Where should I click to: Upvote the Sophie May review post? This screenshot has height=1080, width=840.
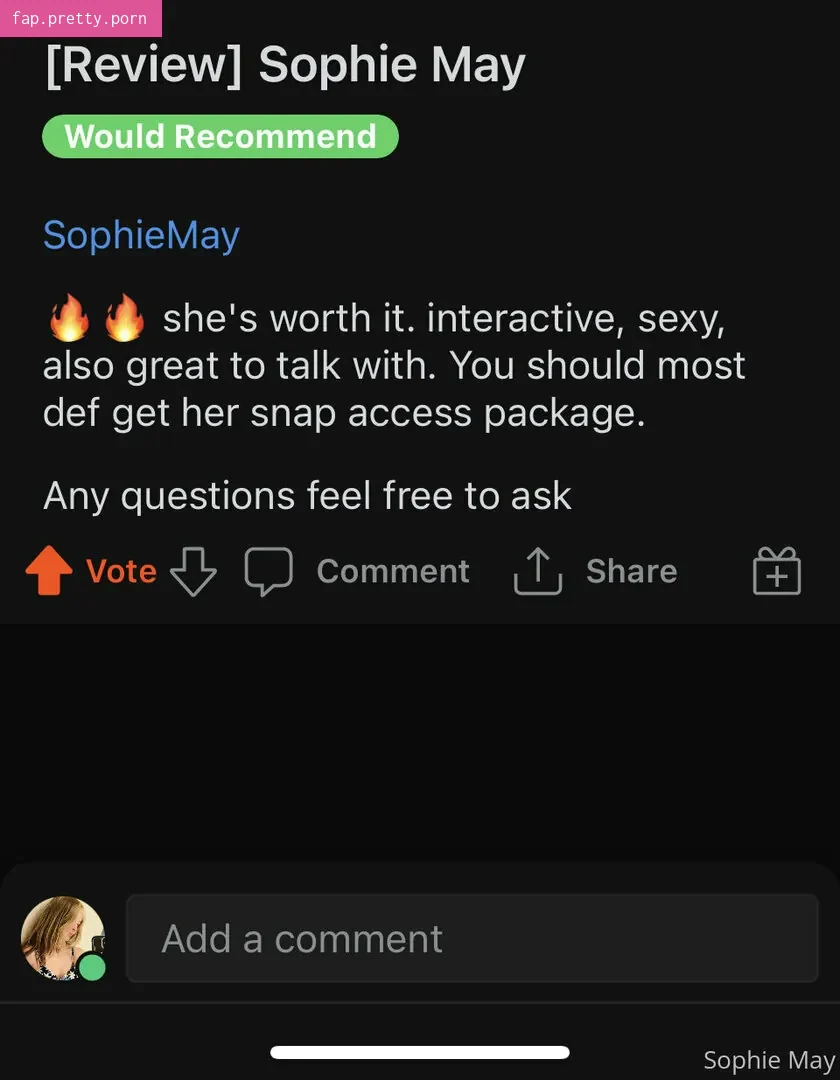[x=49, y=571]
